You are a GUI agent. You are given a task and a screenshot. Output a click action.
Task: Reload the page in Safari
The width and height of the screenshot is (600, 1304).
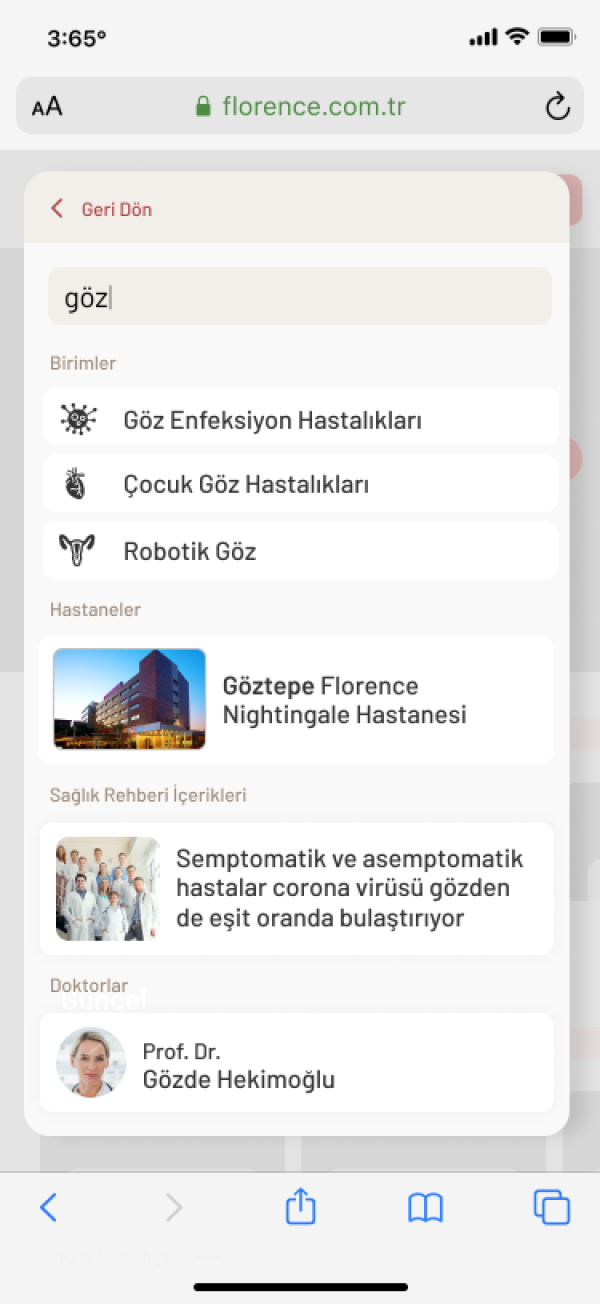557,107
